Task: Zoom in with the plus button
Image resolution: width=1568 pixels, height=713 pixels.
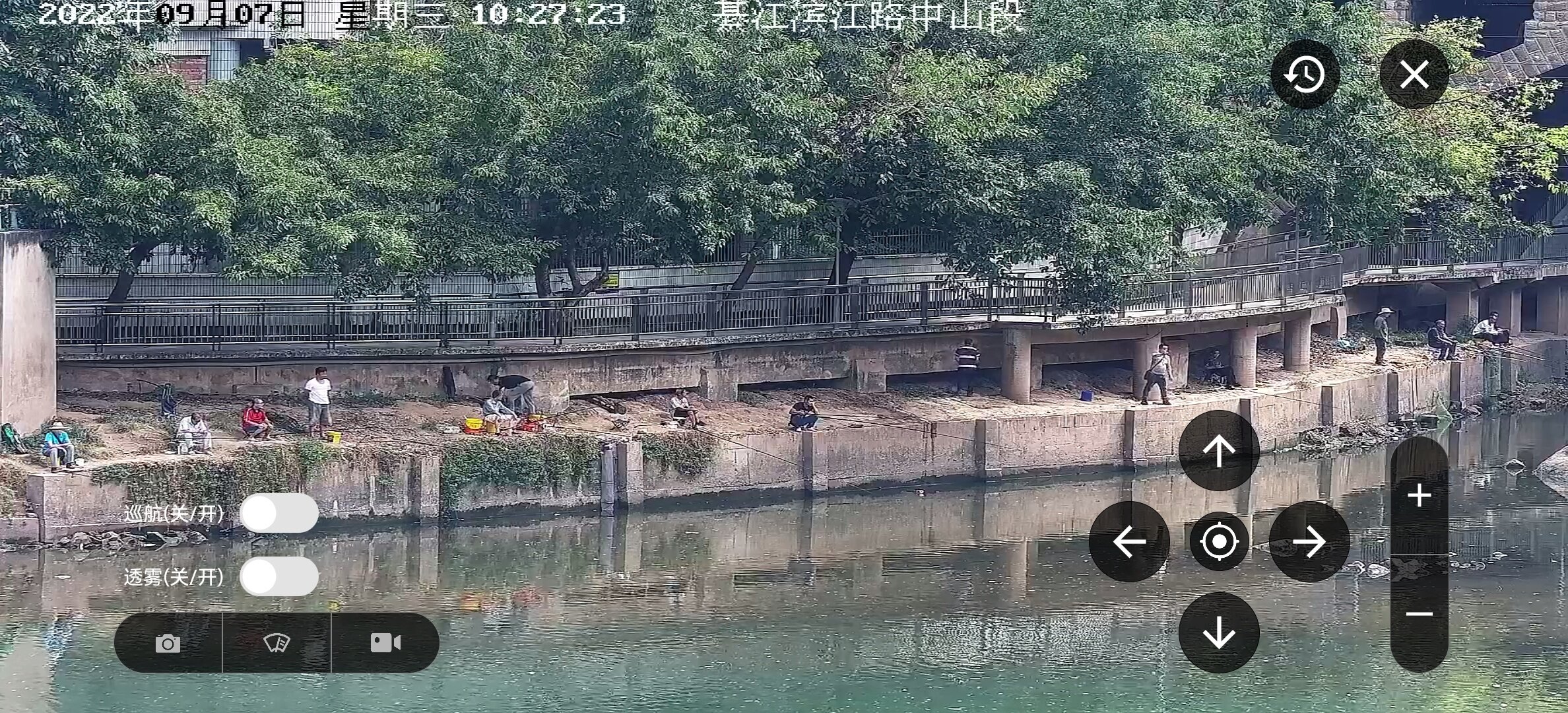Action: 1419,496
